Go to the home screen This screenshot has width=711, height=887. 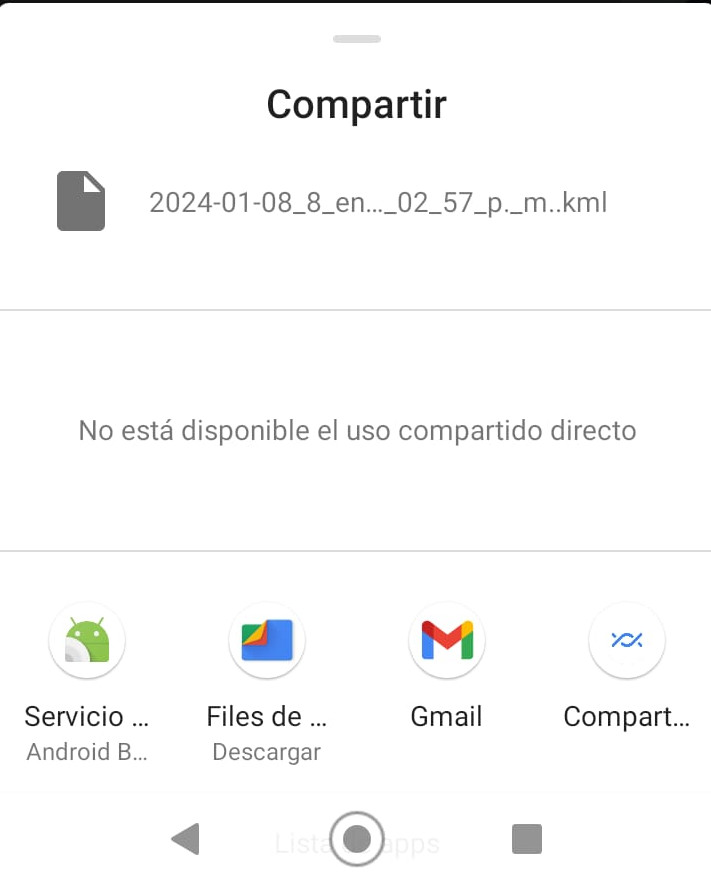coord(356,838)
